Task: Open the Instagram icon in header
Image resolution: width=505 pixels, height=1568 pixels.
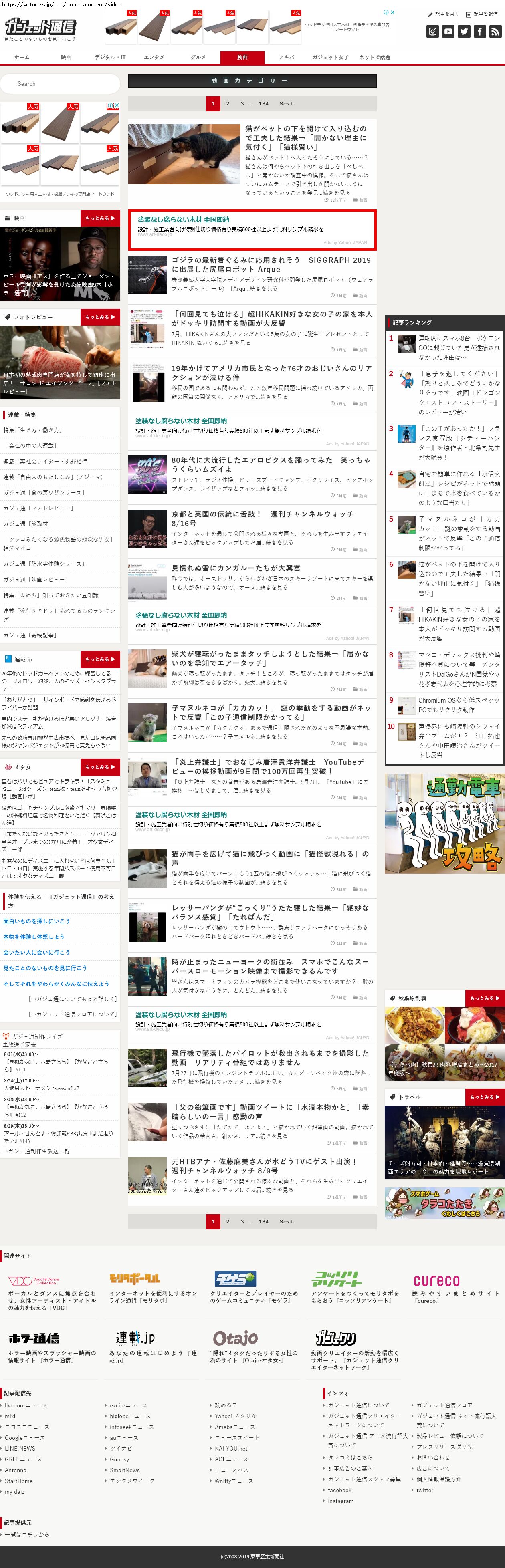Action: 432,32
